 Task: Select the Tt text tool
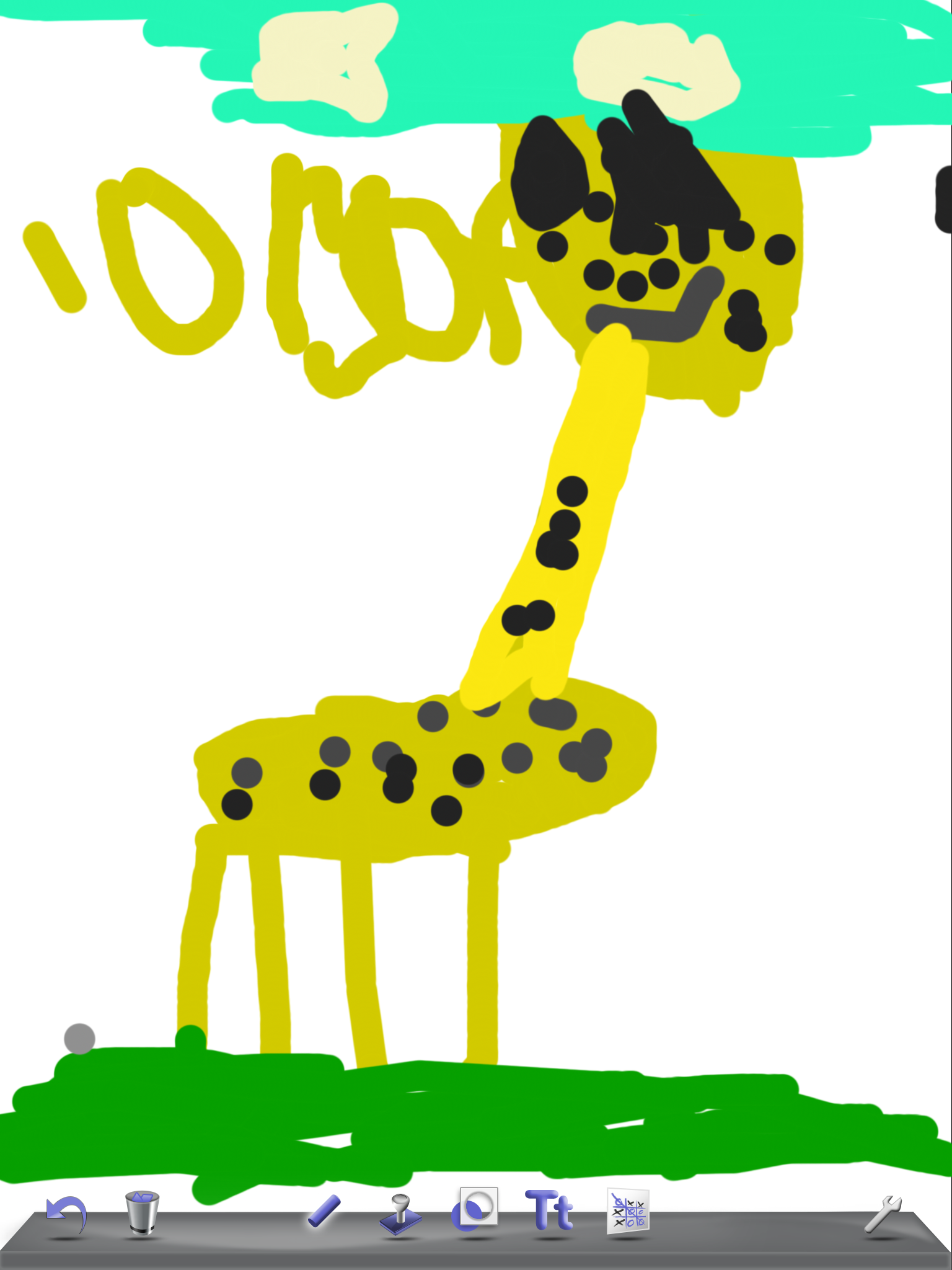click(550, 1210)
